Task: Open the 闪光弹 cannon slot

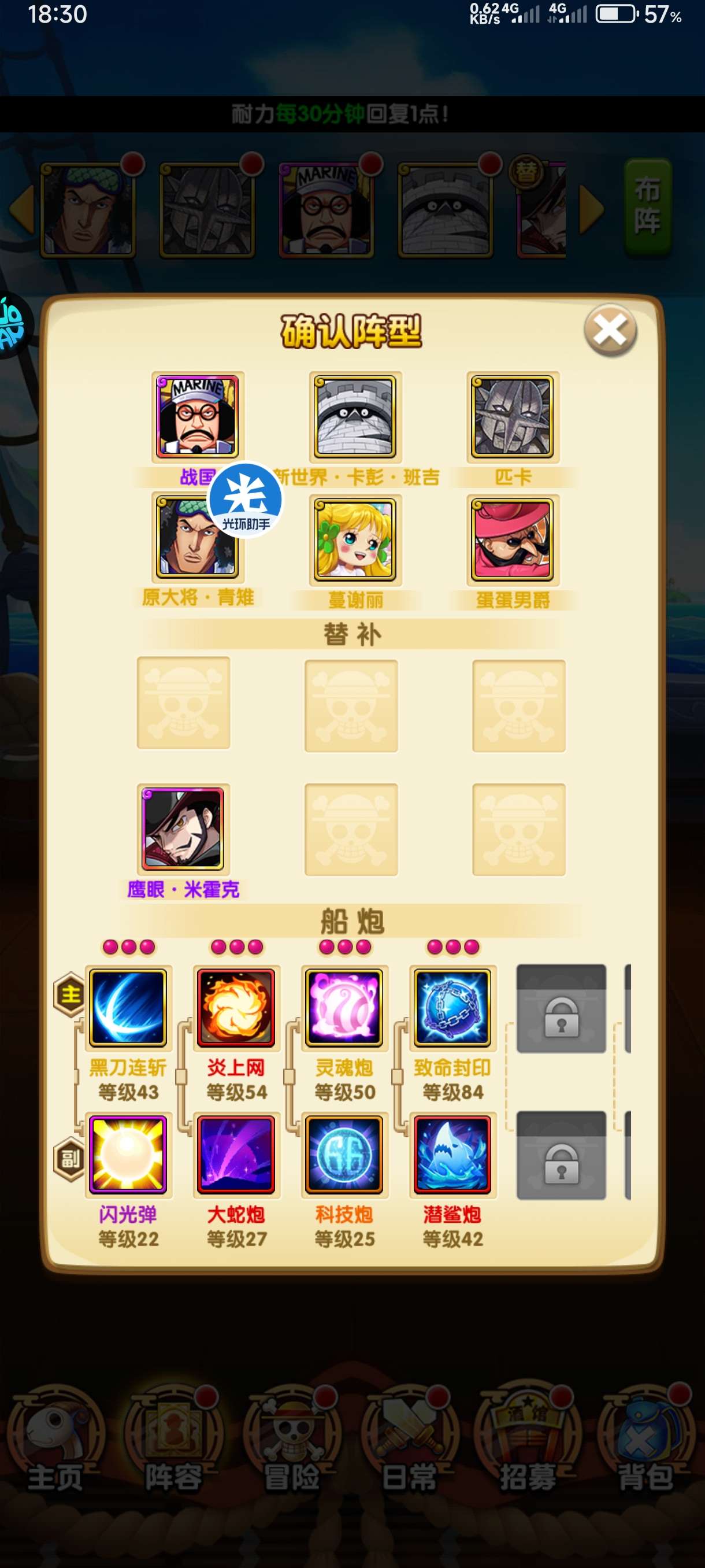Action: [128, 1153]
